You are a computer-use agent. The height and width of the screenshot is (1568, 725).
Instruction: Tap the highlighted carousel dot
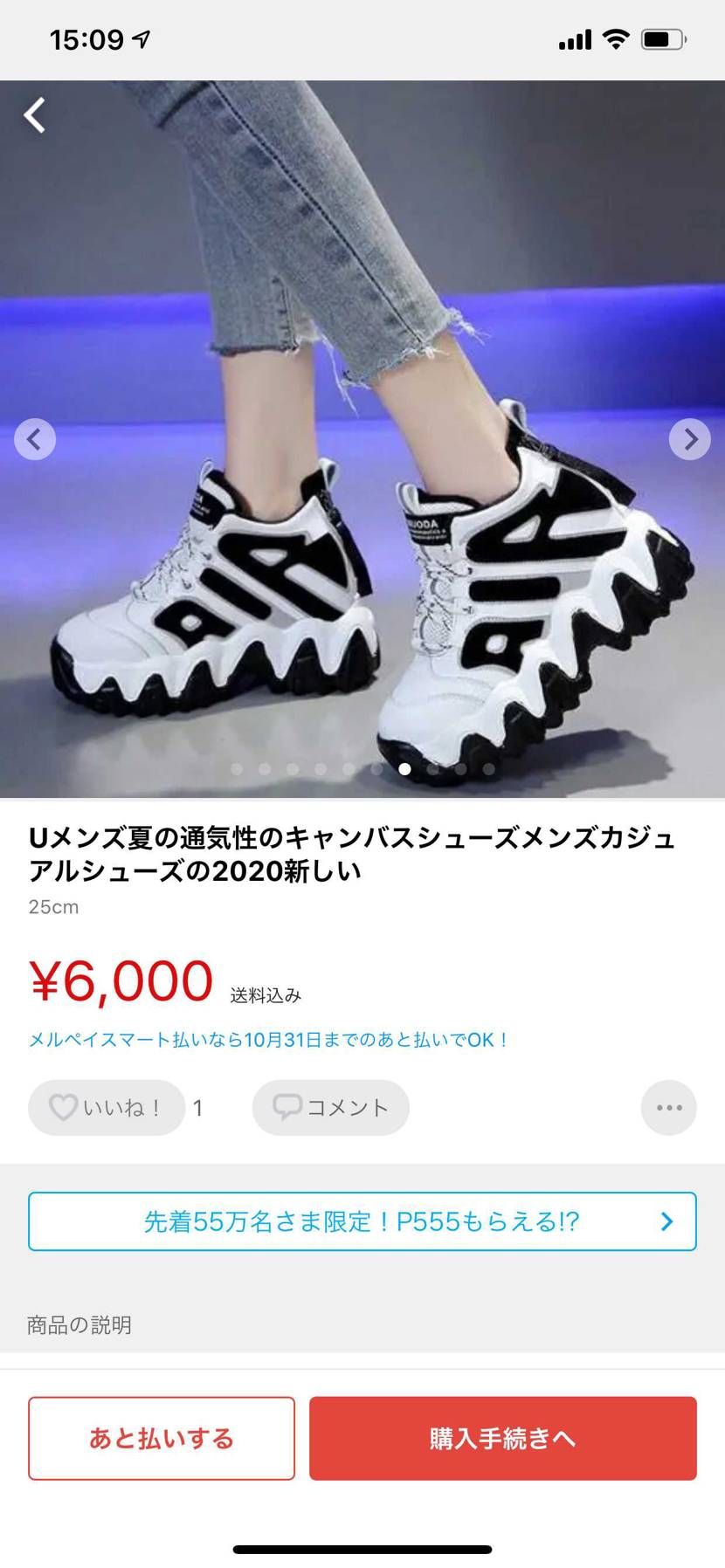pos(404,770)
